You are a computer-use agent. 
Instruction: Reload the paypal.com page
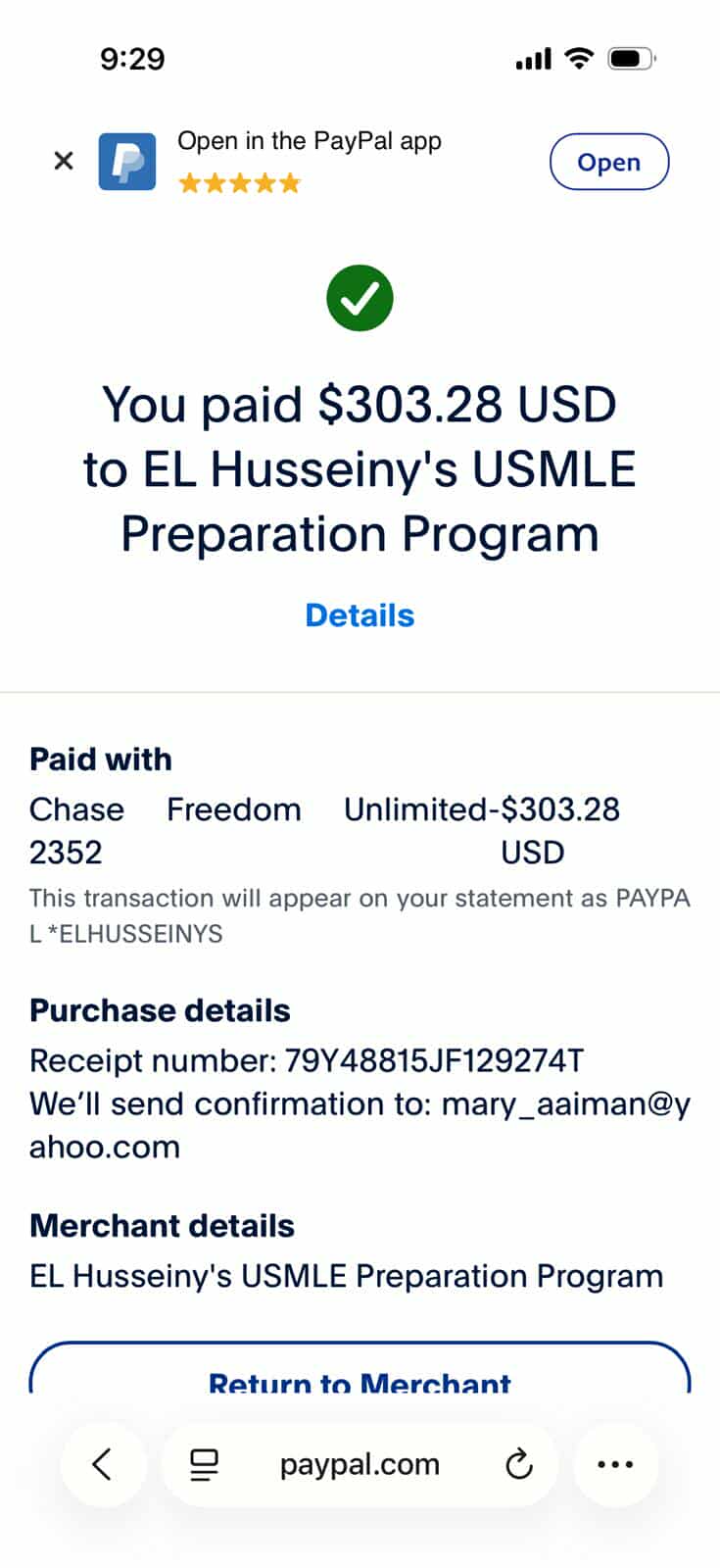click(518, 1464)
